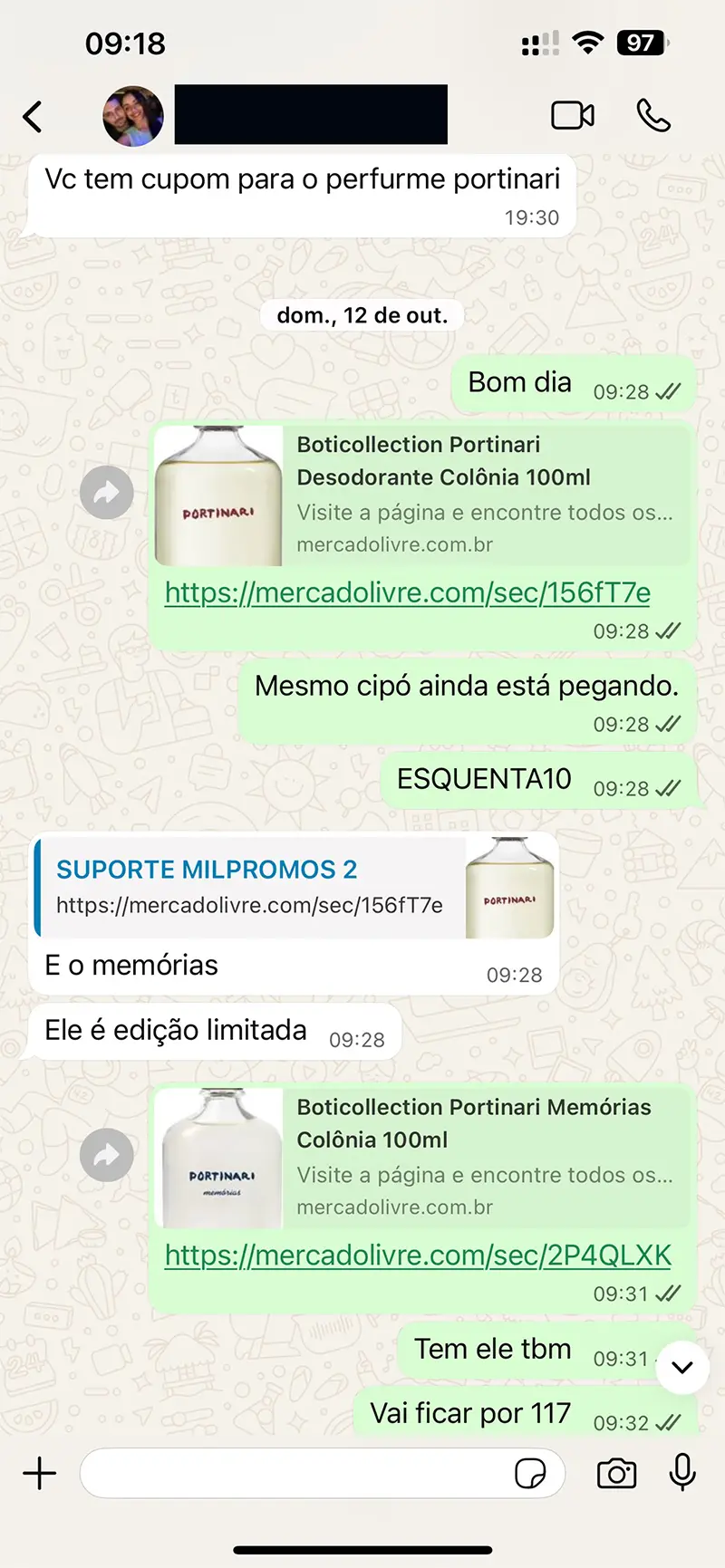Jump to the latest messages with the chevron

pyautogui.click(x=681, y=1368)
